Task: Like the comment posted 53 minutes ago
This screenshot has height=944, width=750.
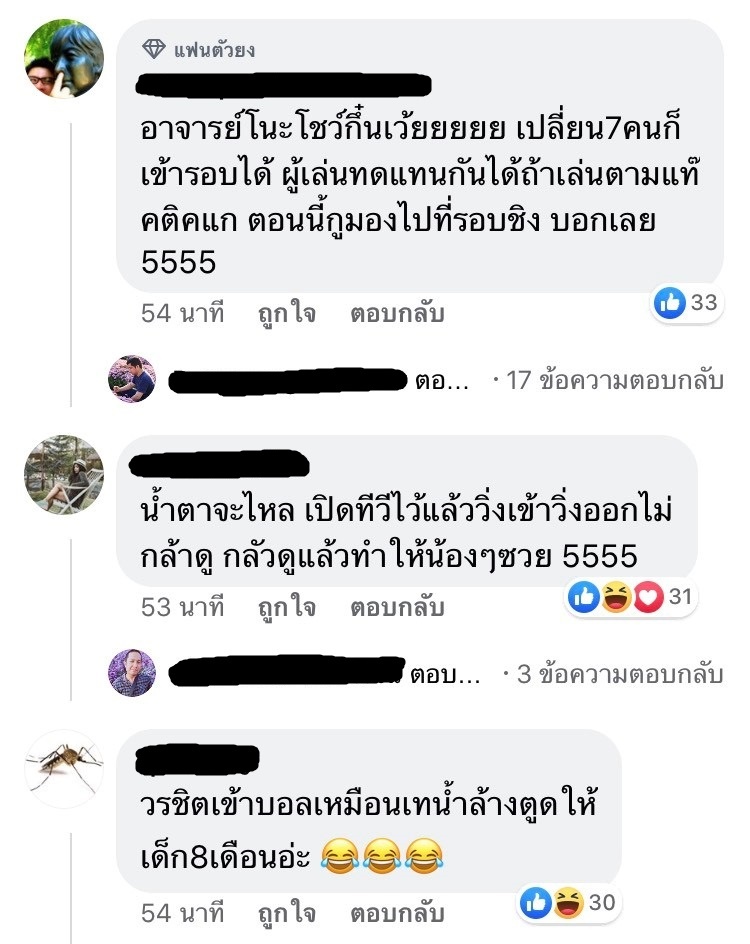Action: tap(286, 606)
